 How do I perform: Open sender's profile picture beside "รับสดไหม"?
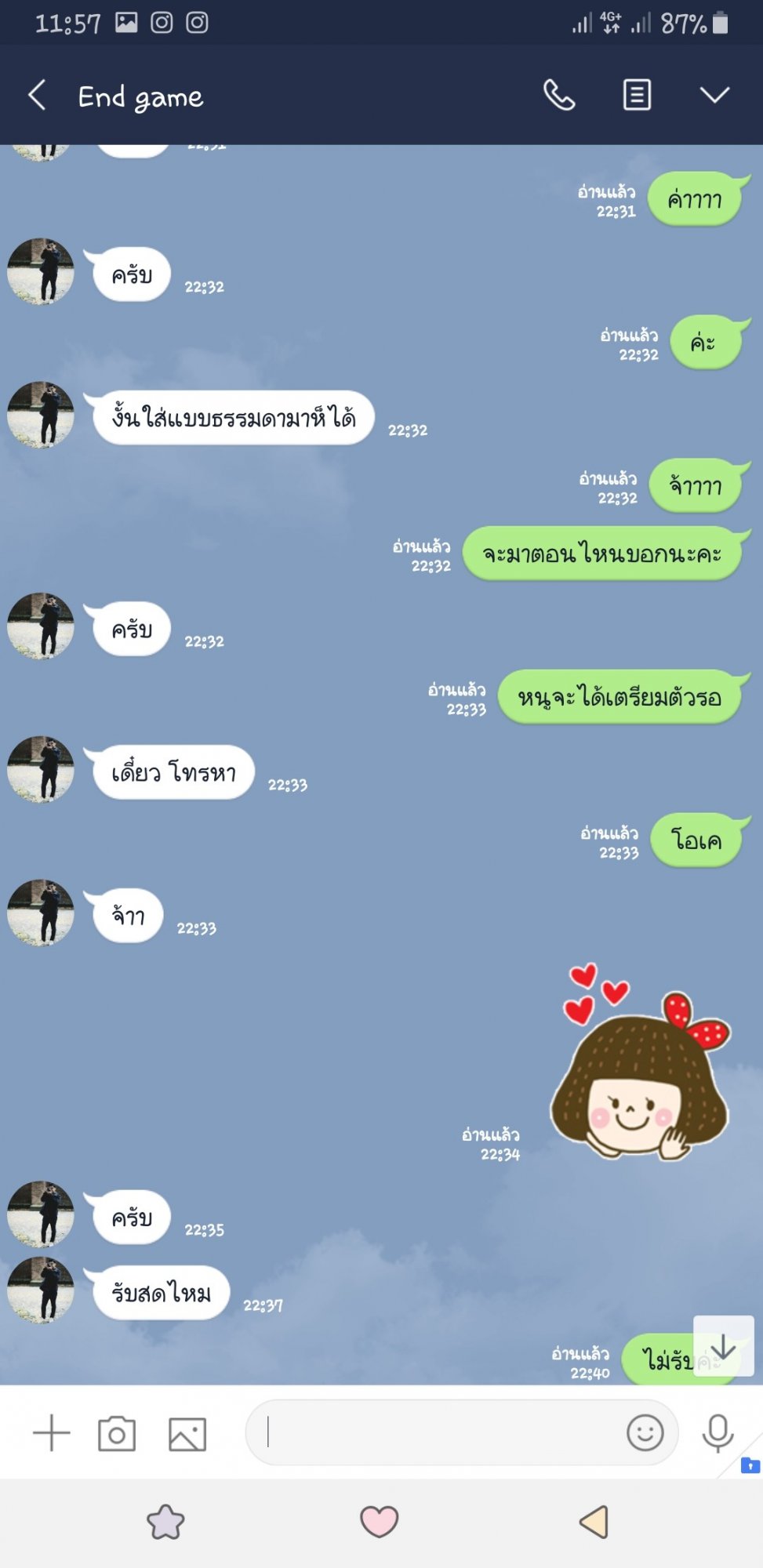[x=41, y=1290]
